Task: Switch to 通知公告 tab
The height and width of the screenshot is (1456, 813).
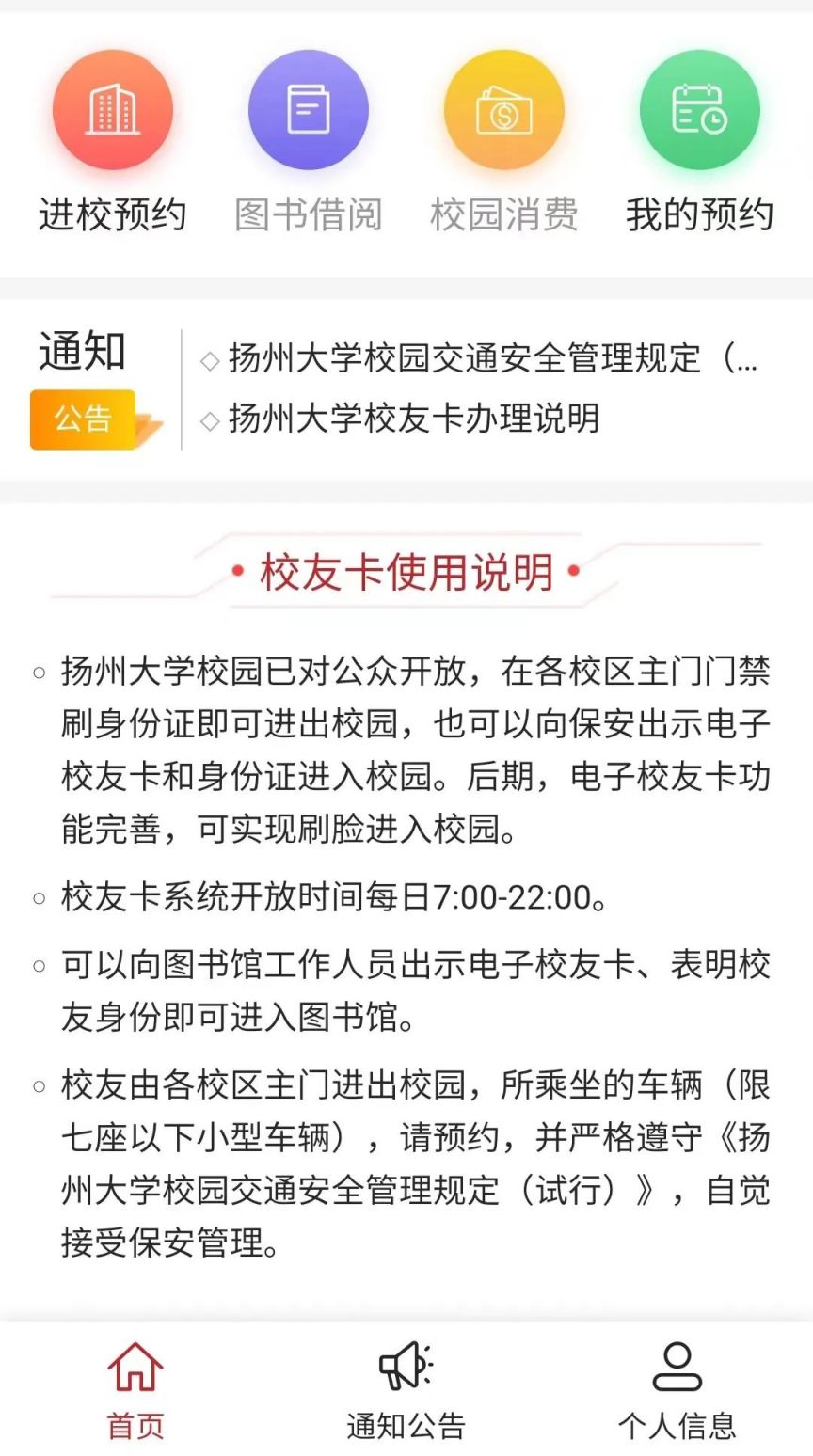Action: [x=406, y=1390]
